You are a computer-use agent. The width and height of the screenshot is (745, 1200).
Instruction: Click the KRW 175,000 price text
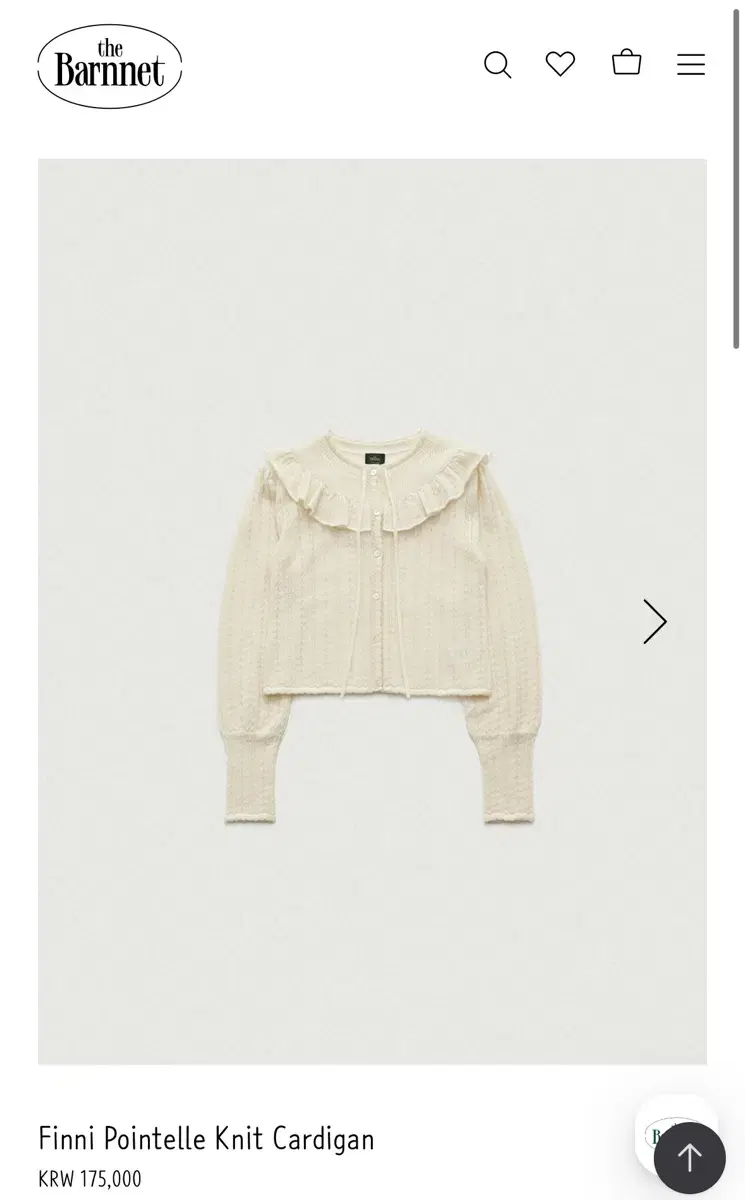click(x=89, y=1178)
